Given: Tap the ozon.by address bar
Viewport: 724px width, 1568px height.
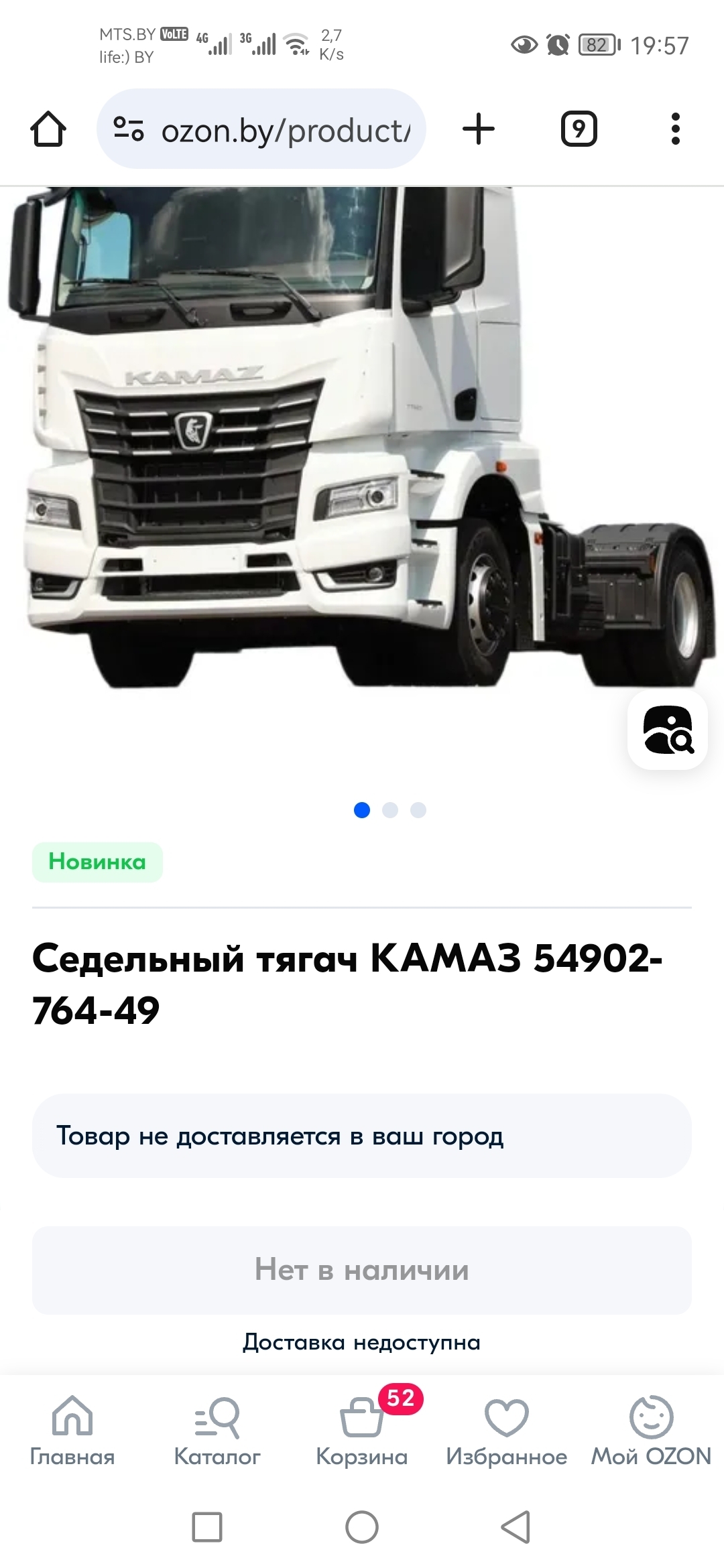Looking at the screenshot, I should pos(261,129).
